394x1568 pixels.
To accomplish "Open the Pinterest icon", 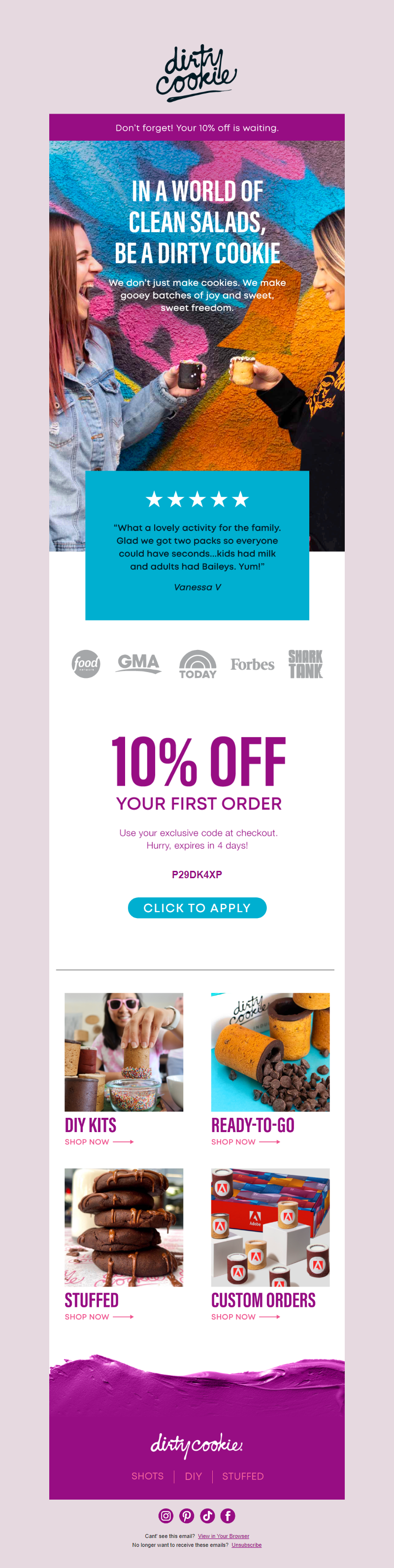I will [186, 1516].
